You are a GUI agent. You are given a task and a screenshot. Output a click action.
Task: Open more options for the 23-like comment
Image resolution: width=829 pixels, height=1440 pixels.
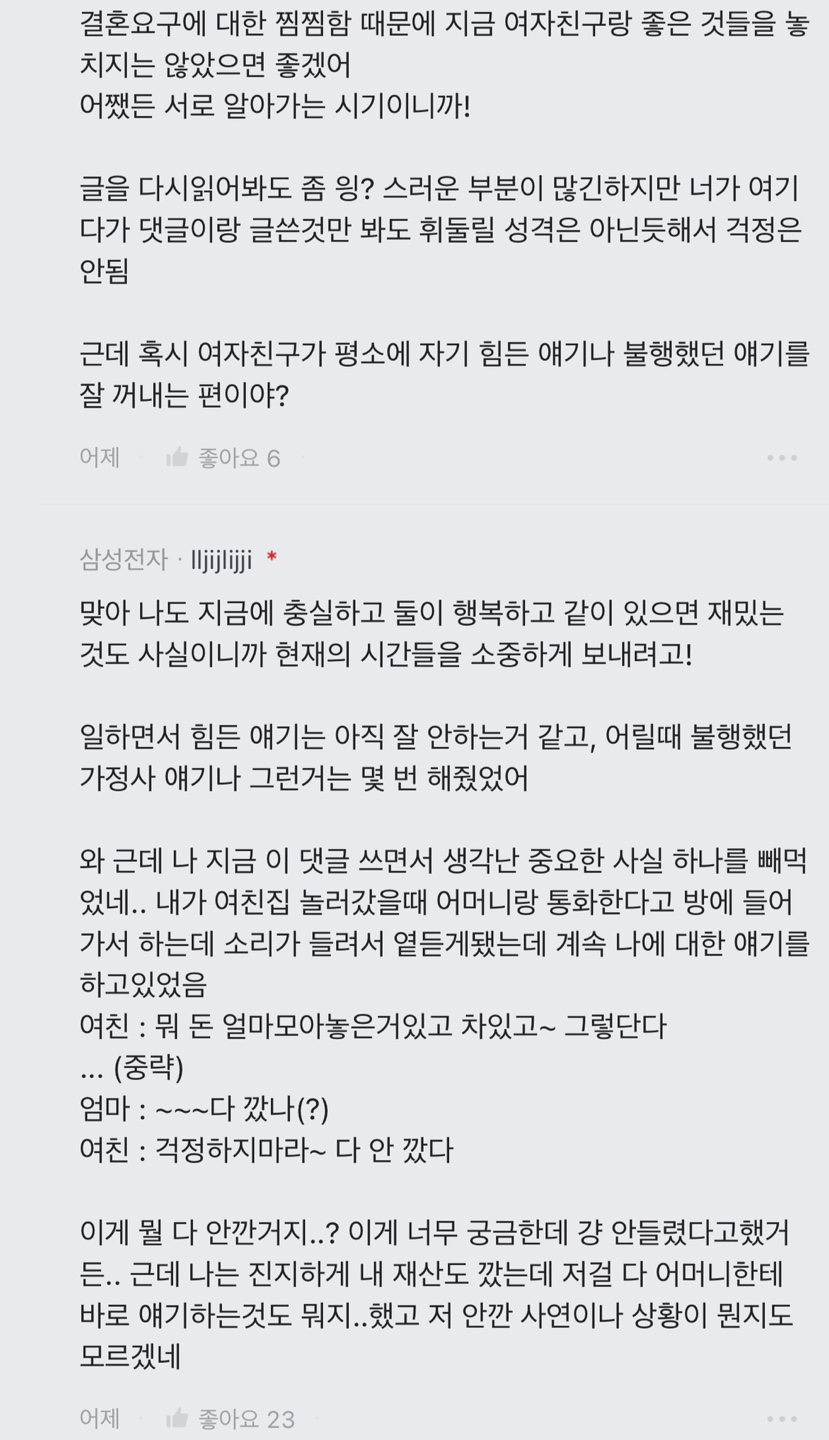781,1418
